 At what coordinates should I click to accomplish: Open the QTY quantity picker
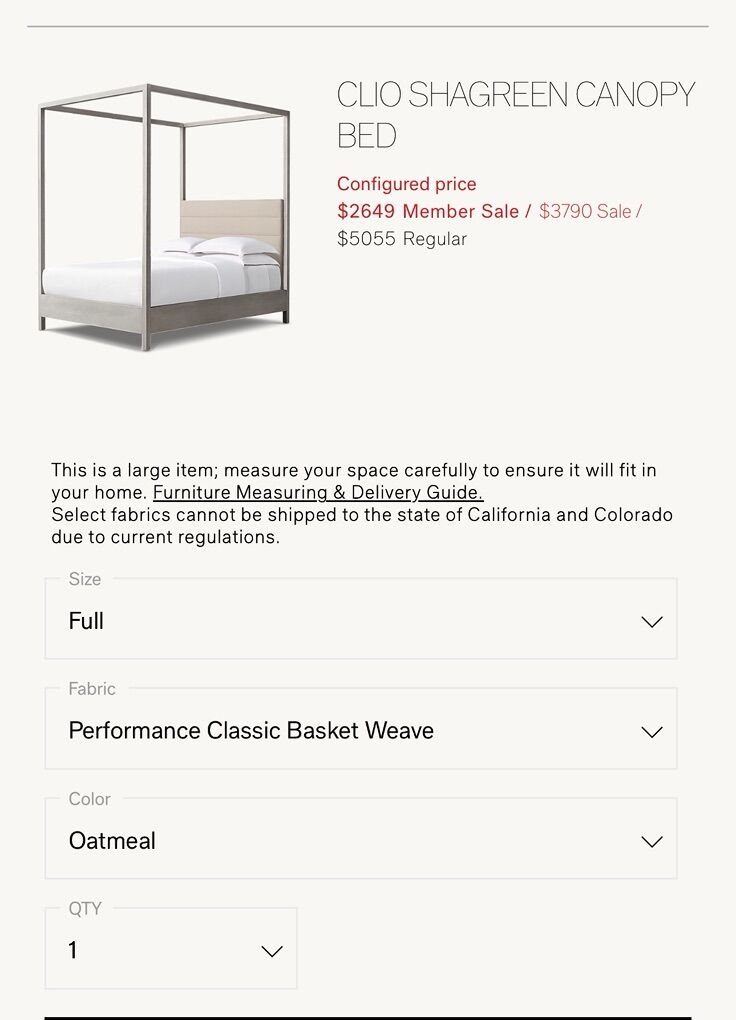pyautogui.click(x=171, y=950)
